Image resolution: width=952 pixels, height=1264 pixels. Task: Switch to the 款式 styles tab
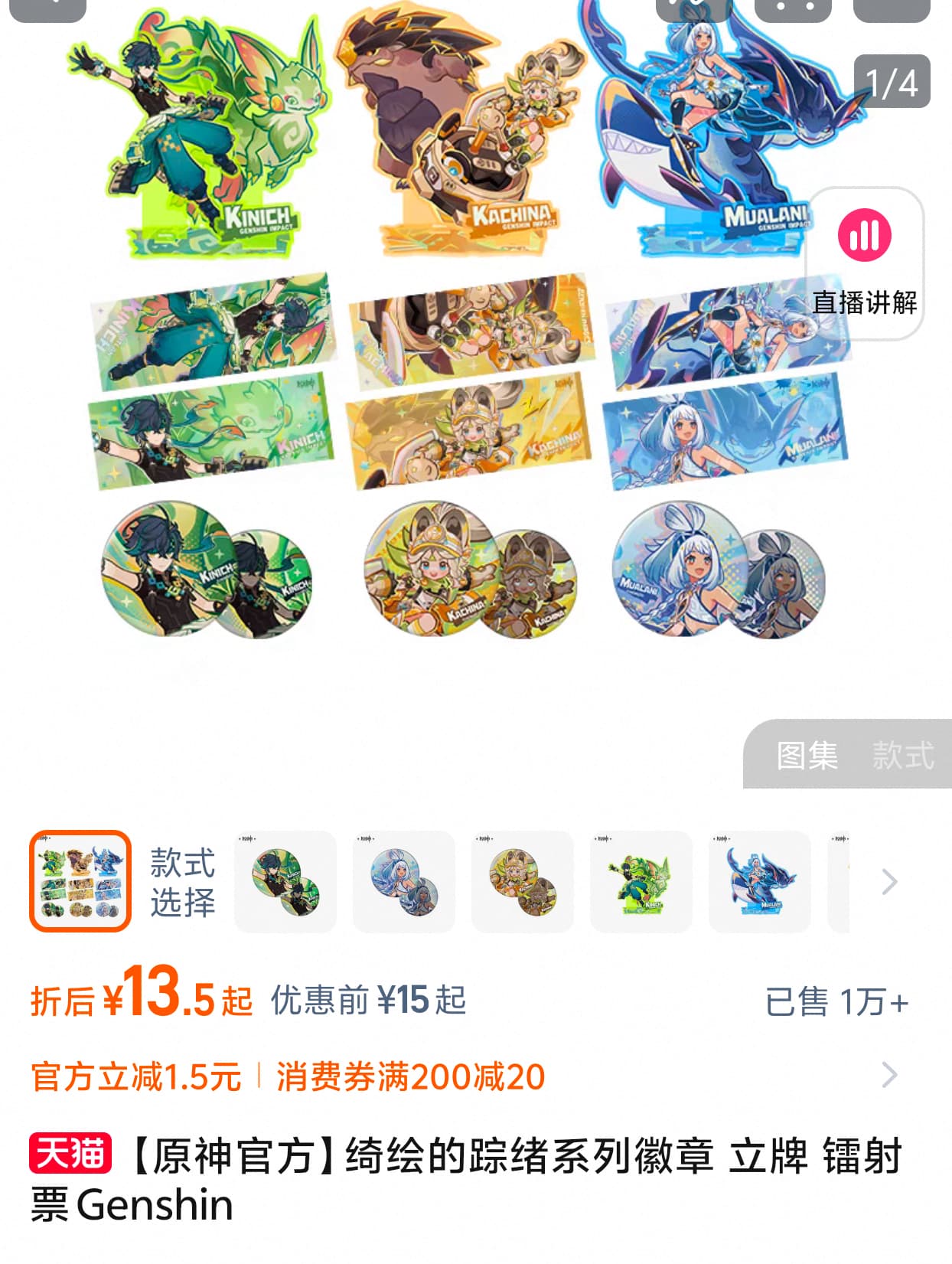(903, 756)
